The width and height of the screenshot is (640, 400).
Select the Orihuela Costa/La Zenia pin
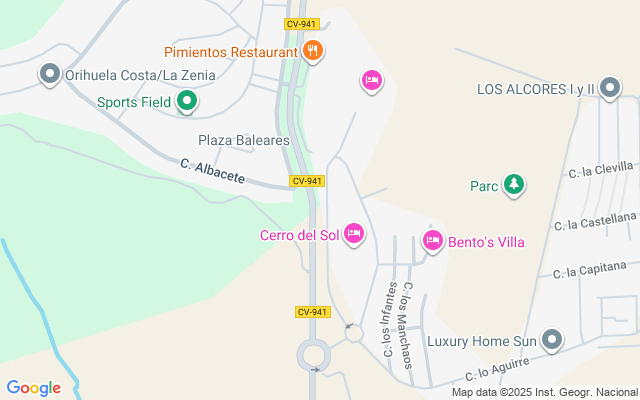tap(49, 74)
